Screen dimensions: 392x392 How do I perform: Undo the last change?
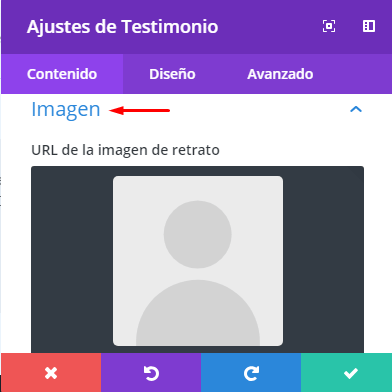(x=151, y=373)
